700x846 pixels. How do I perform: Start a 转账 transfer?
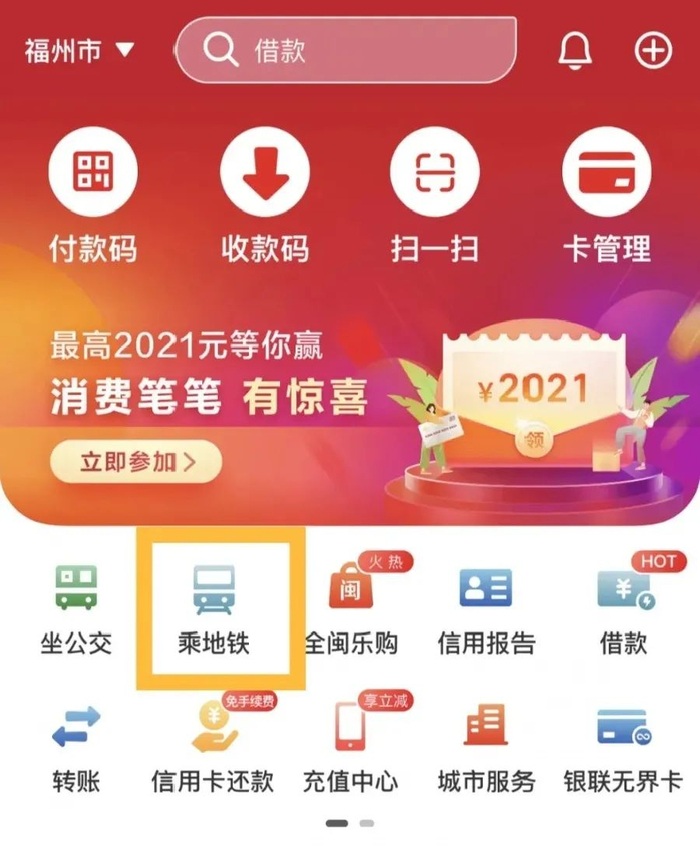pyautogui.click(x=76, y=745)
